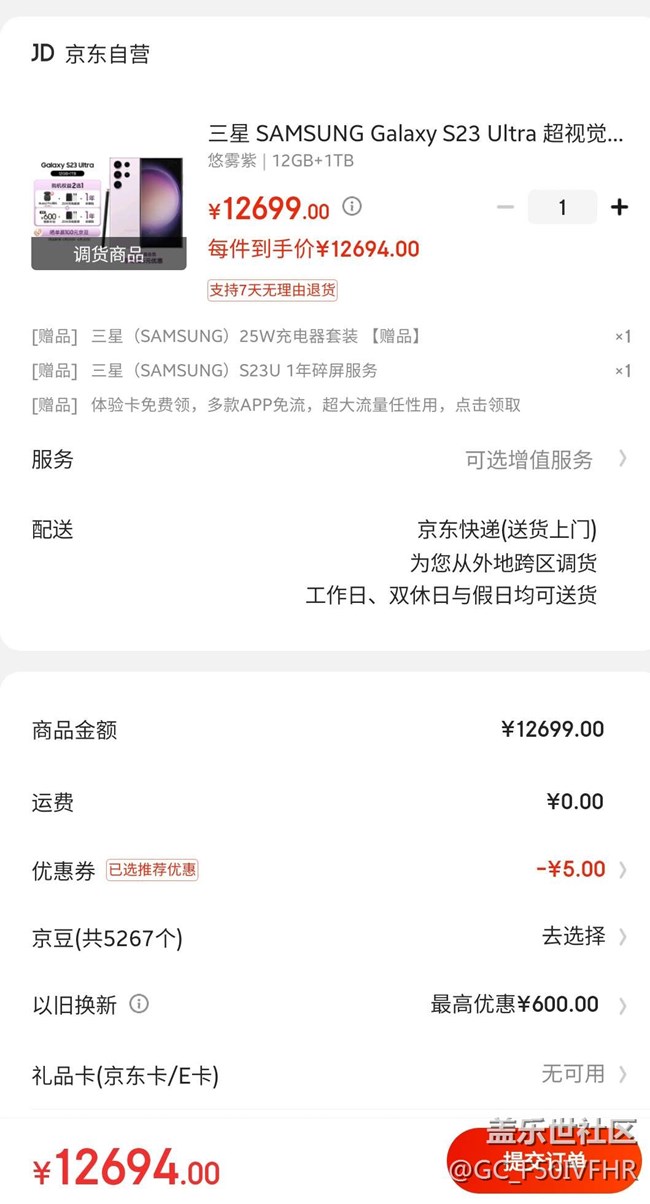Open price info icon next to ¥12699.00

tap(352, 207)
